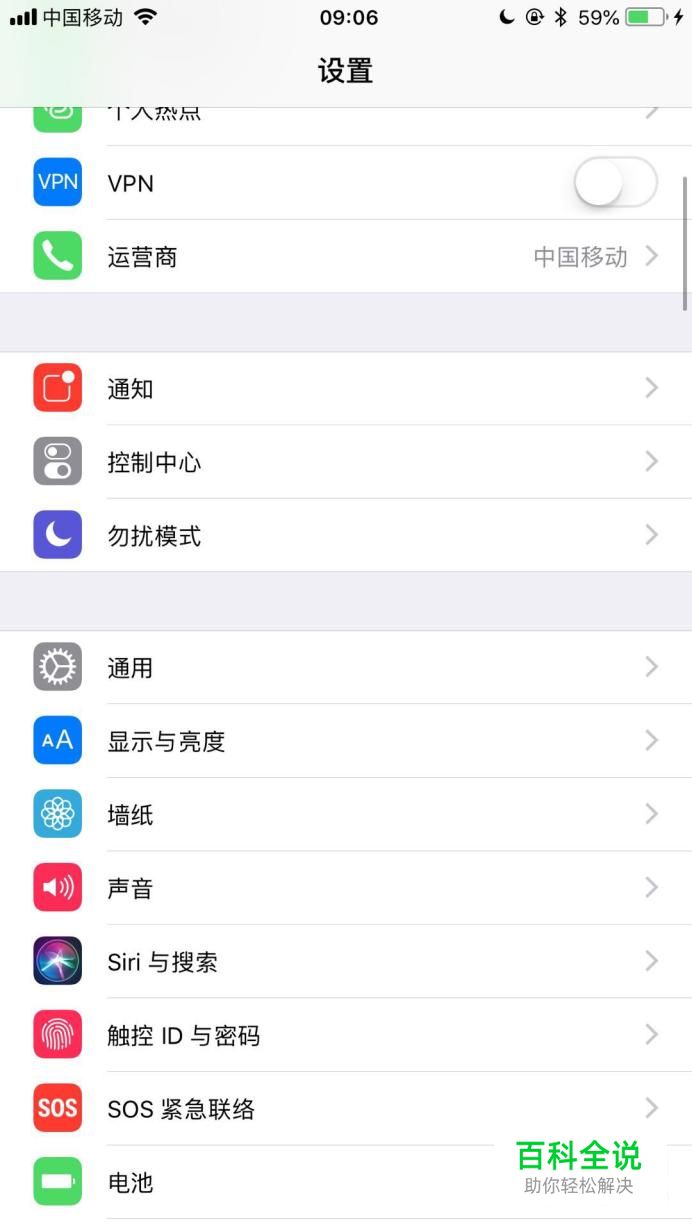
Task: Open 通知 notifications settings
Action: pyautogui.click(x=345, y=389)
